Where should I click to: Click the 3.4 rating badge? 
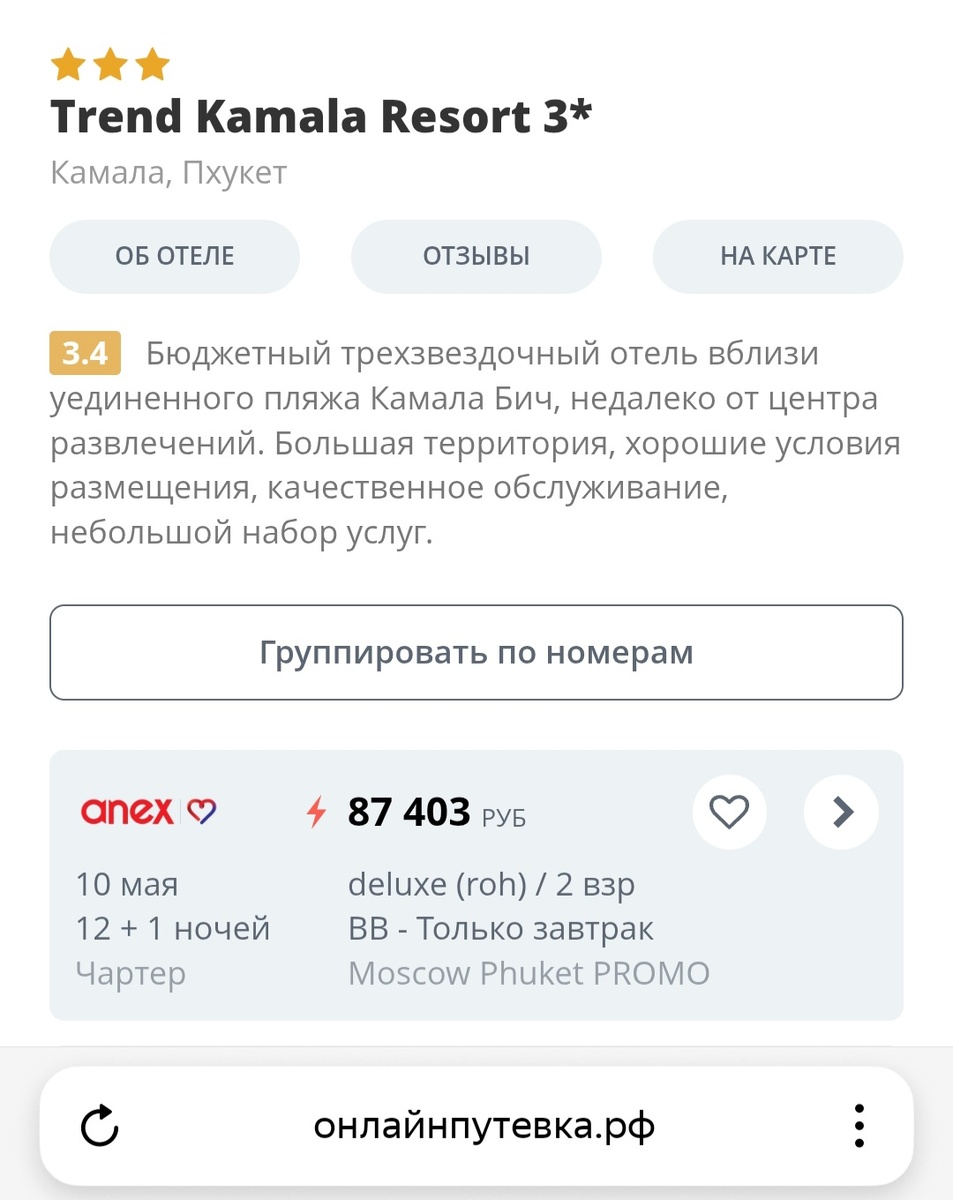point(84,352)
